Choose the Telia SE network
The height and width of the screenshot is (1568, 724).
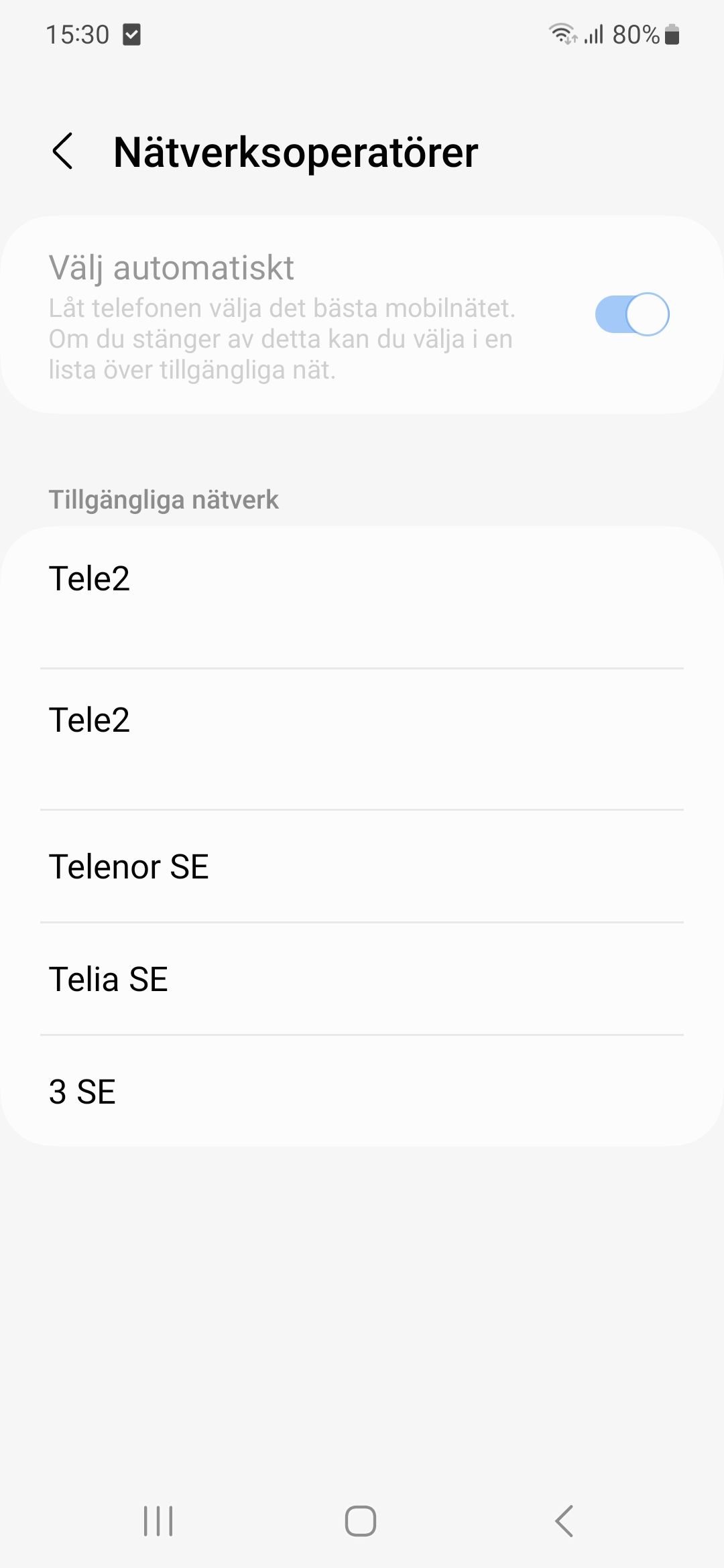362,979
